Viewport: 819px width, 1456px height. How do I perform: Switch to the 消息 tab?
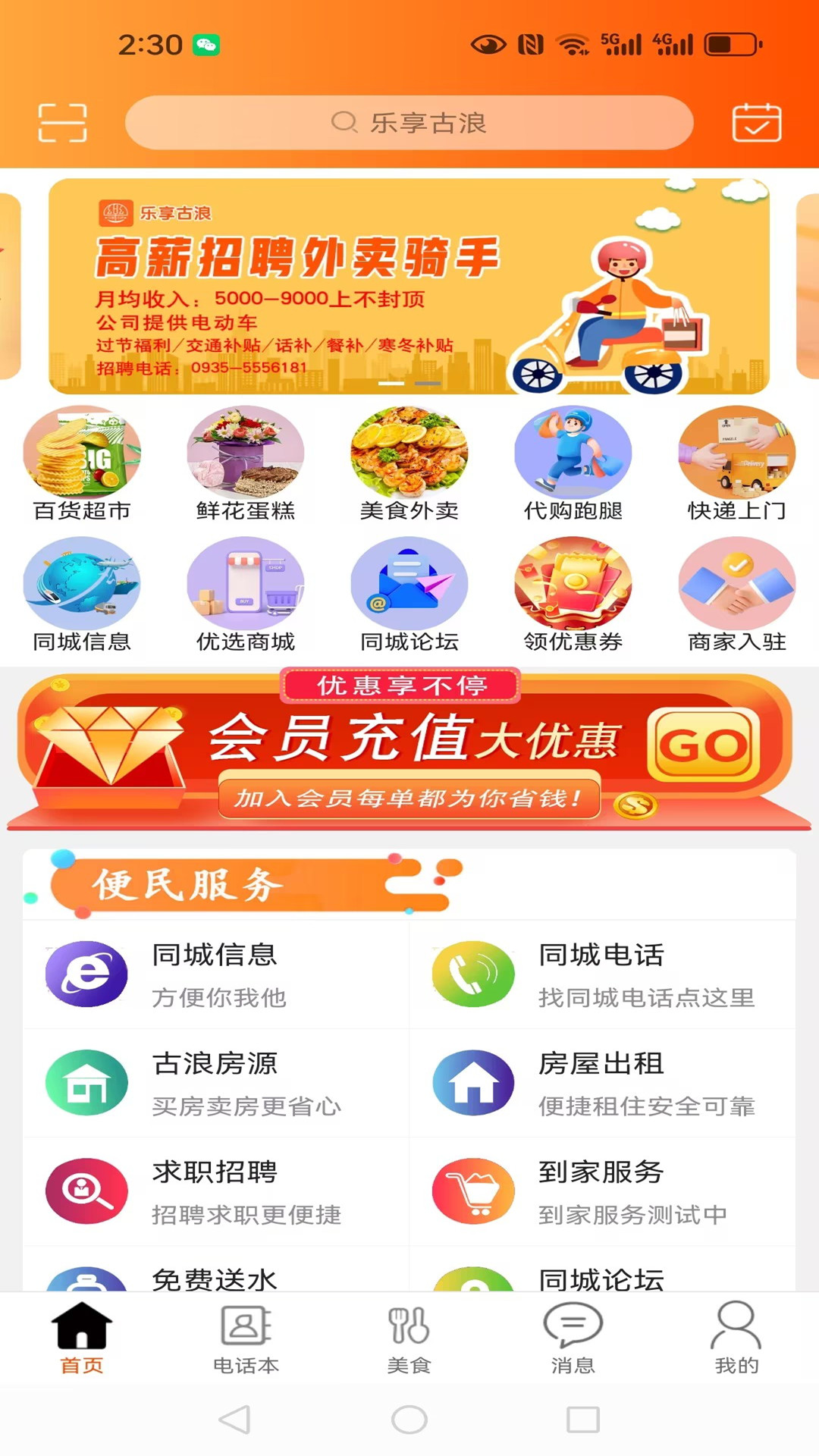click(x=573, y=1338)
